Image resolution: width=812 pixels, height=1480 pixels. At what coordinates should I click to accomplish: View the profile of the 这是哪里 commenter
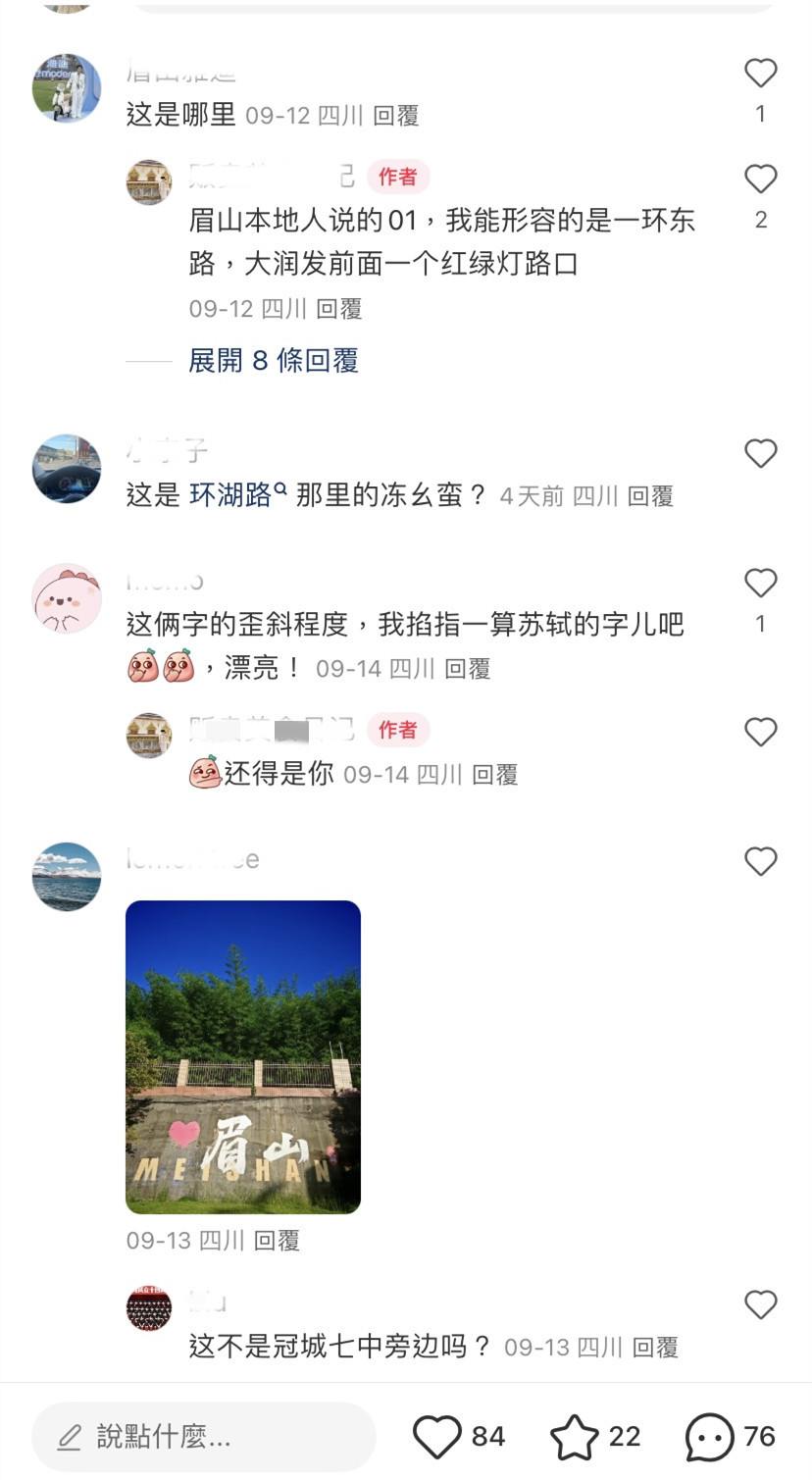point(67,88)
